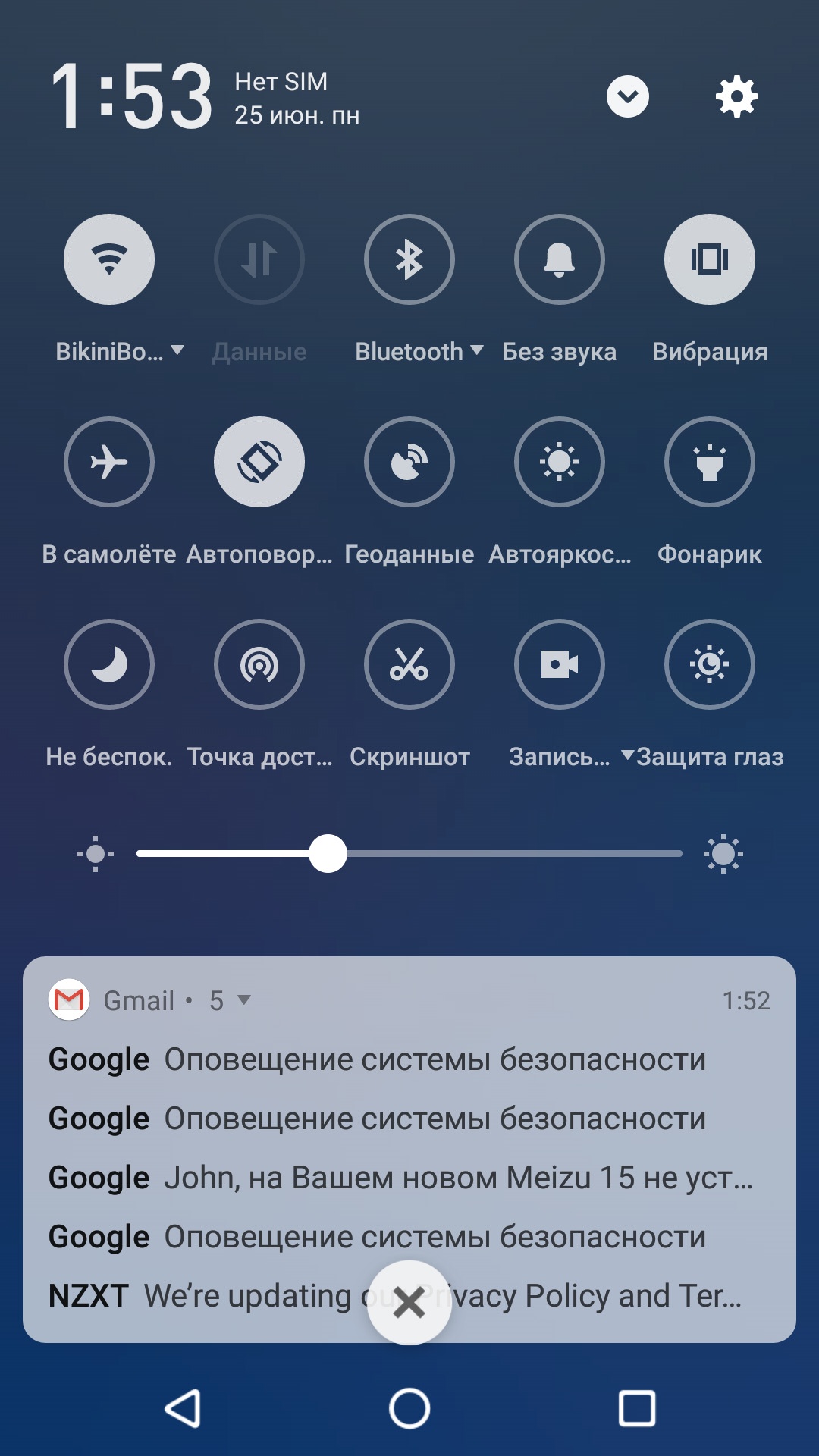Image resolution: width=819 pixels, height=1456 pixels.
Task: Switch on Автояркость auto brightness
Action: (x=560, y=462)
